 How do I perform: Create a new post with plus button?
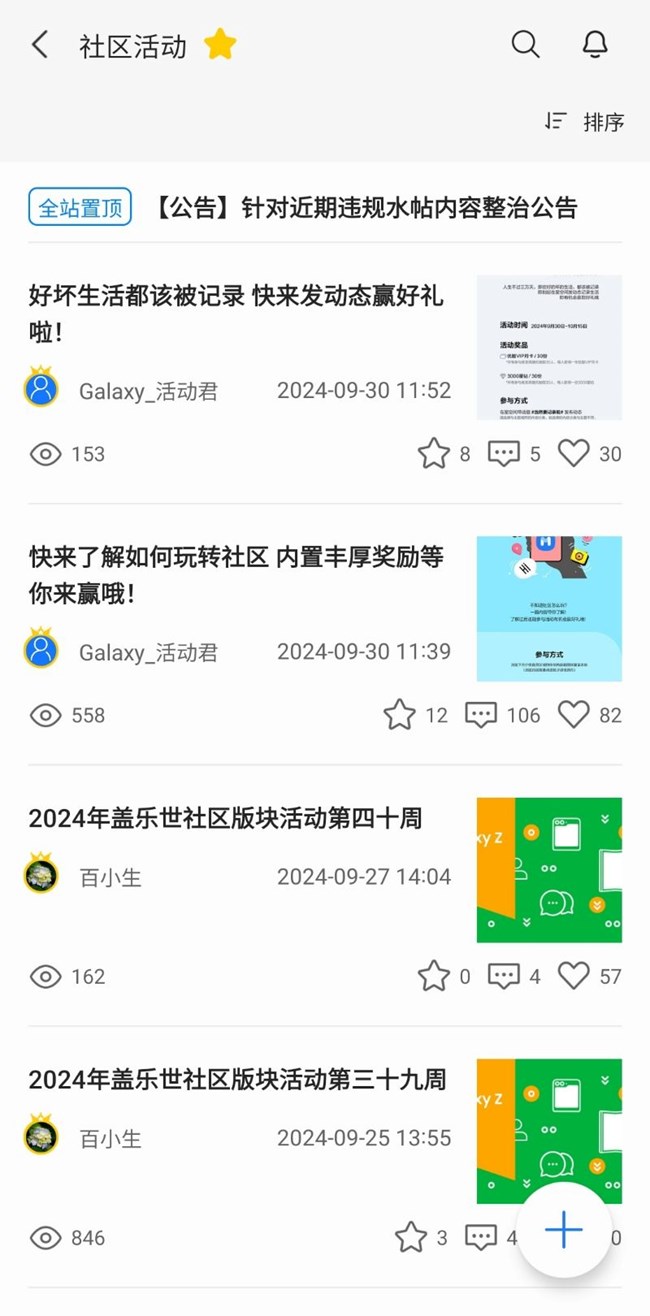564,1230
